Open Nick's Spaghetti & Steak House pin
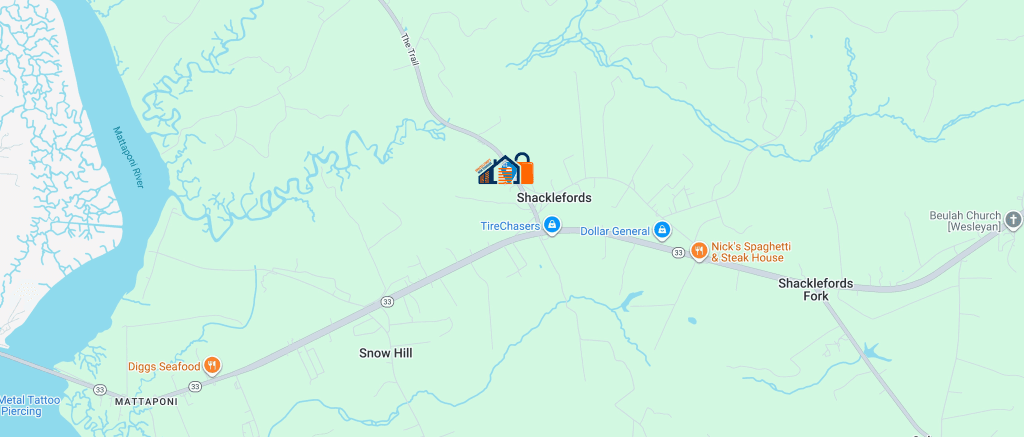Viewport: 1024px width, 437px height. pos(699,250)
